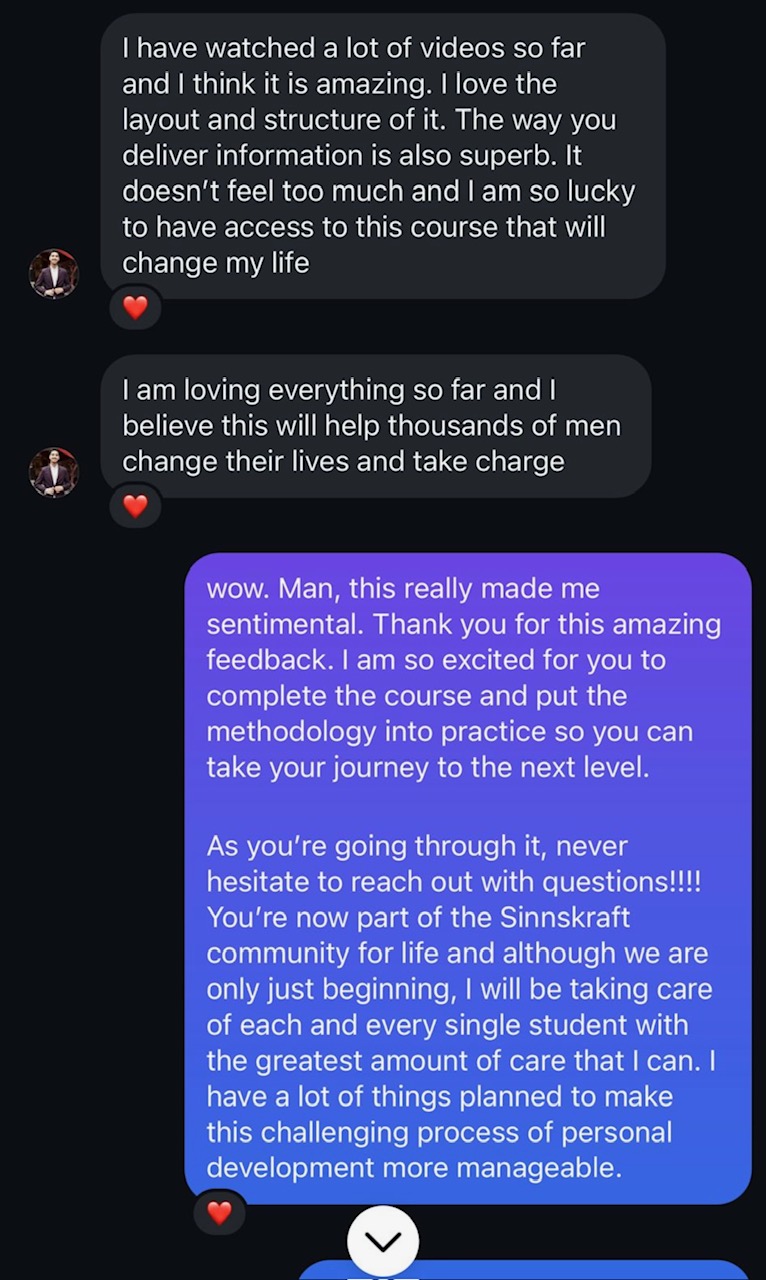Open sender's avatar beside 'take charge' message
Viewport: 766px width, 1280px height.
tap(54, 472)
